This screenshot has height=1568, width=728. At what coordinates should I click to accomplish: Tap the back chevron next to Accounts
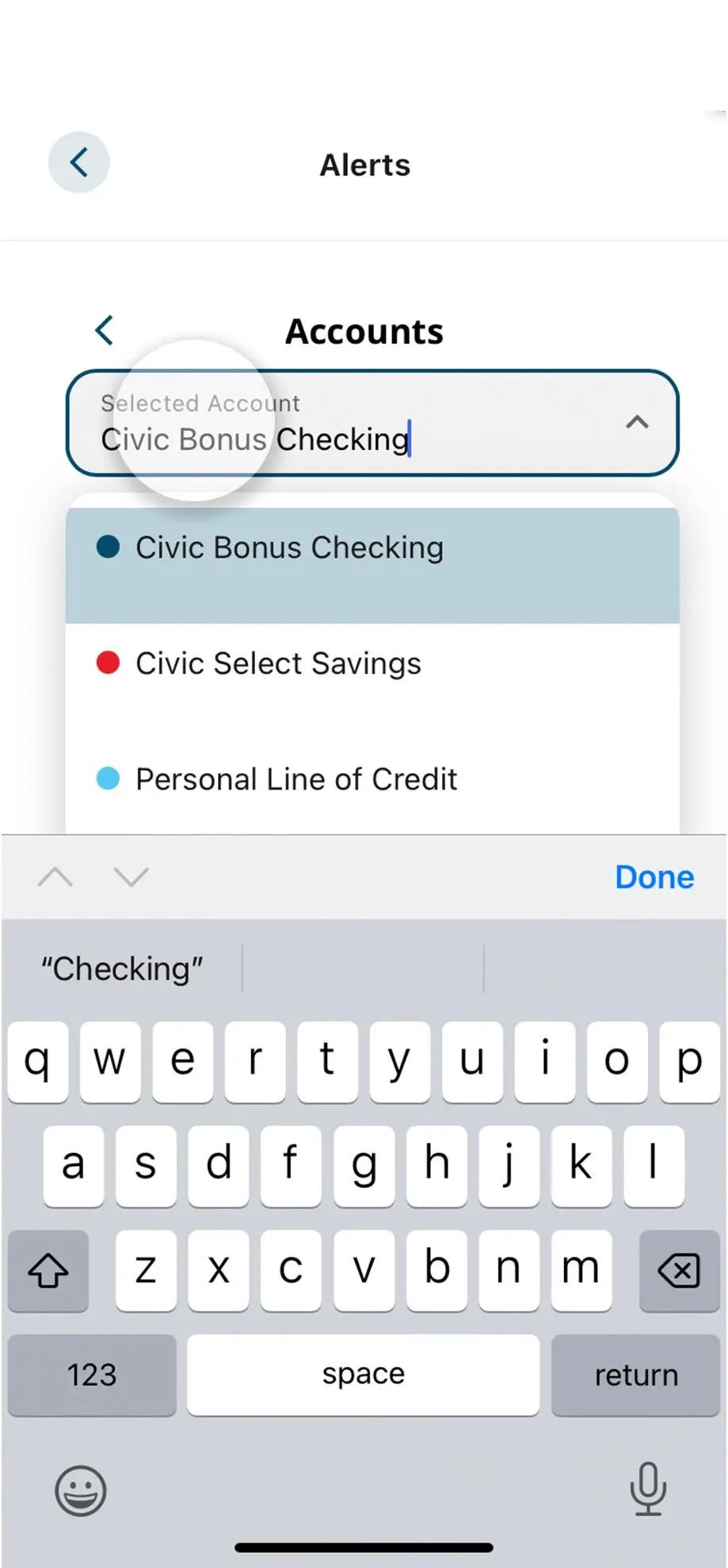tap(105, 329)
